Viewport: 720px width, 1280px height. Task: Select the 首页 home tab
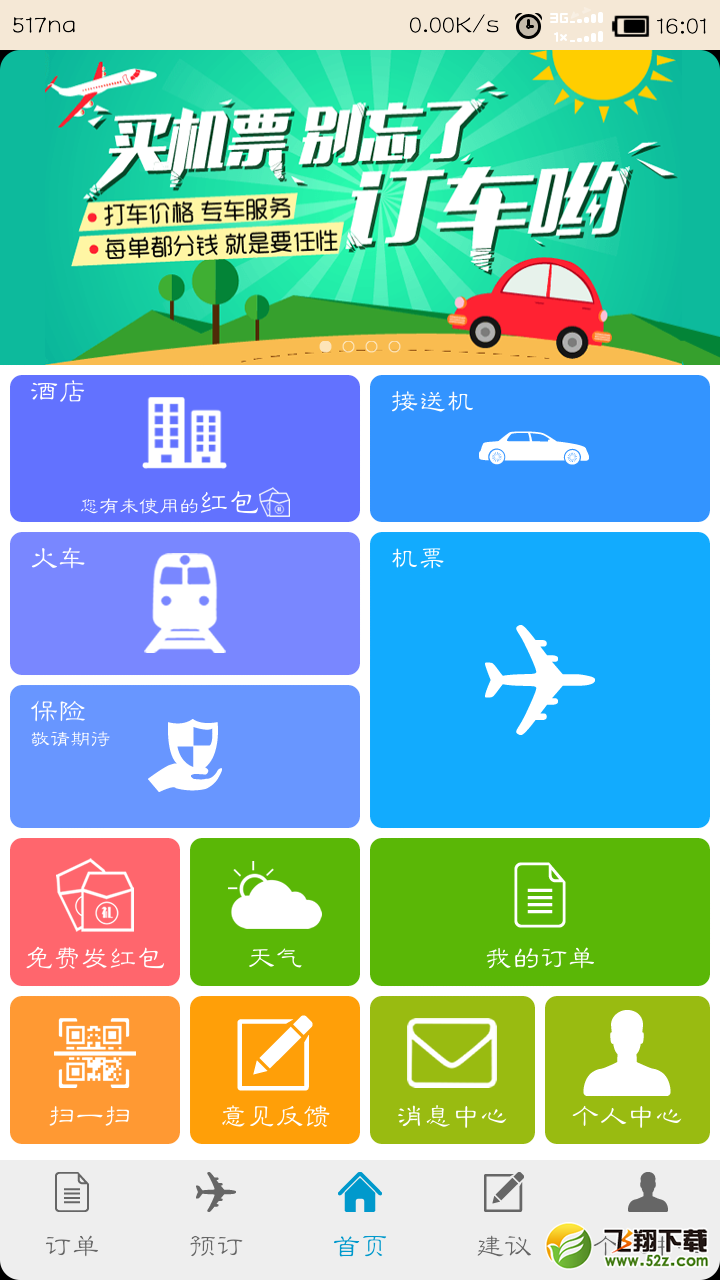point(360,1216)
